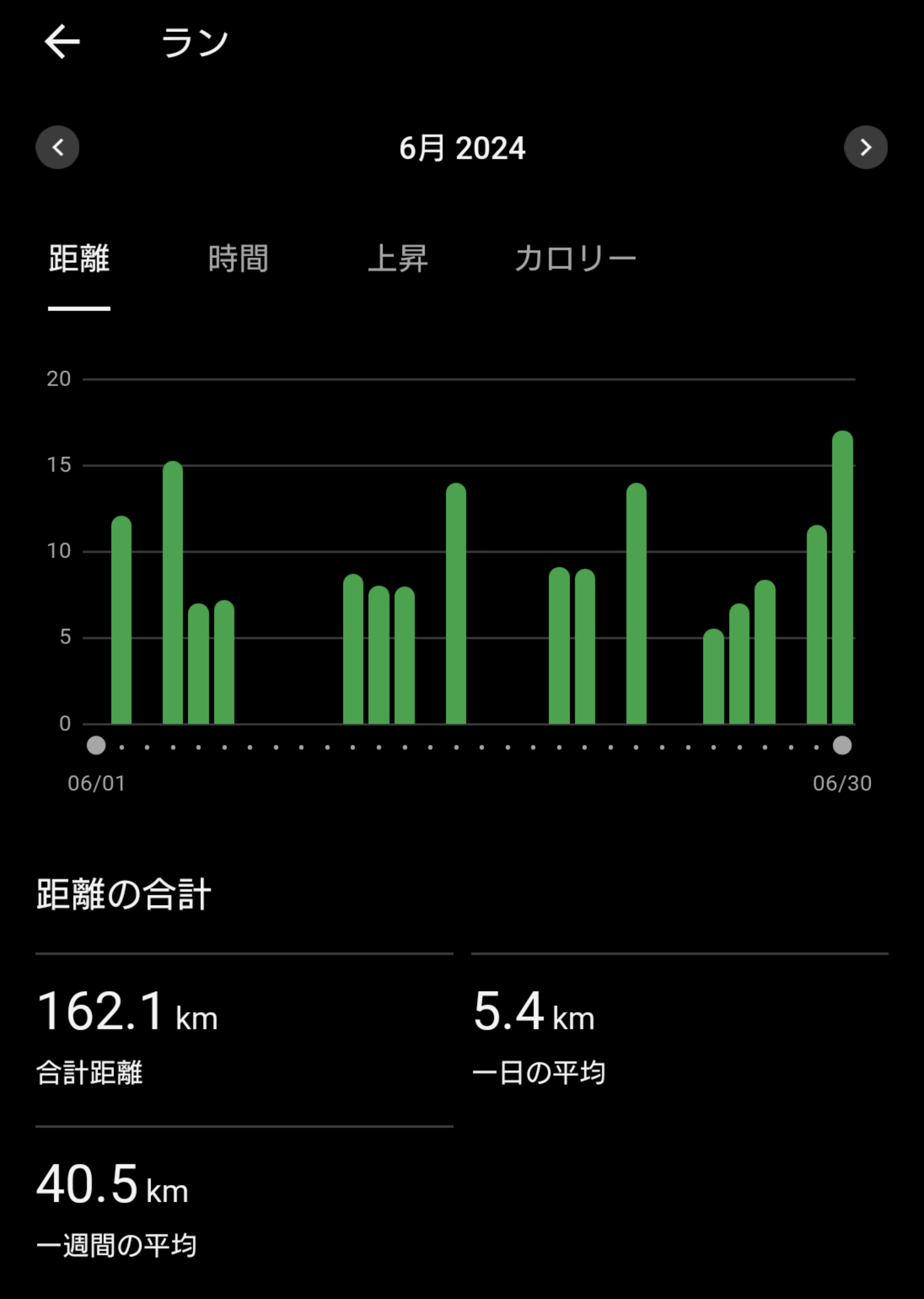
Task: Select the 距離 tab
Action: tap(79, 259)
